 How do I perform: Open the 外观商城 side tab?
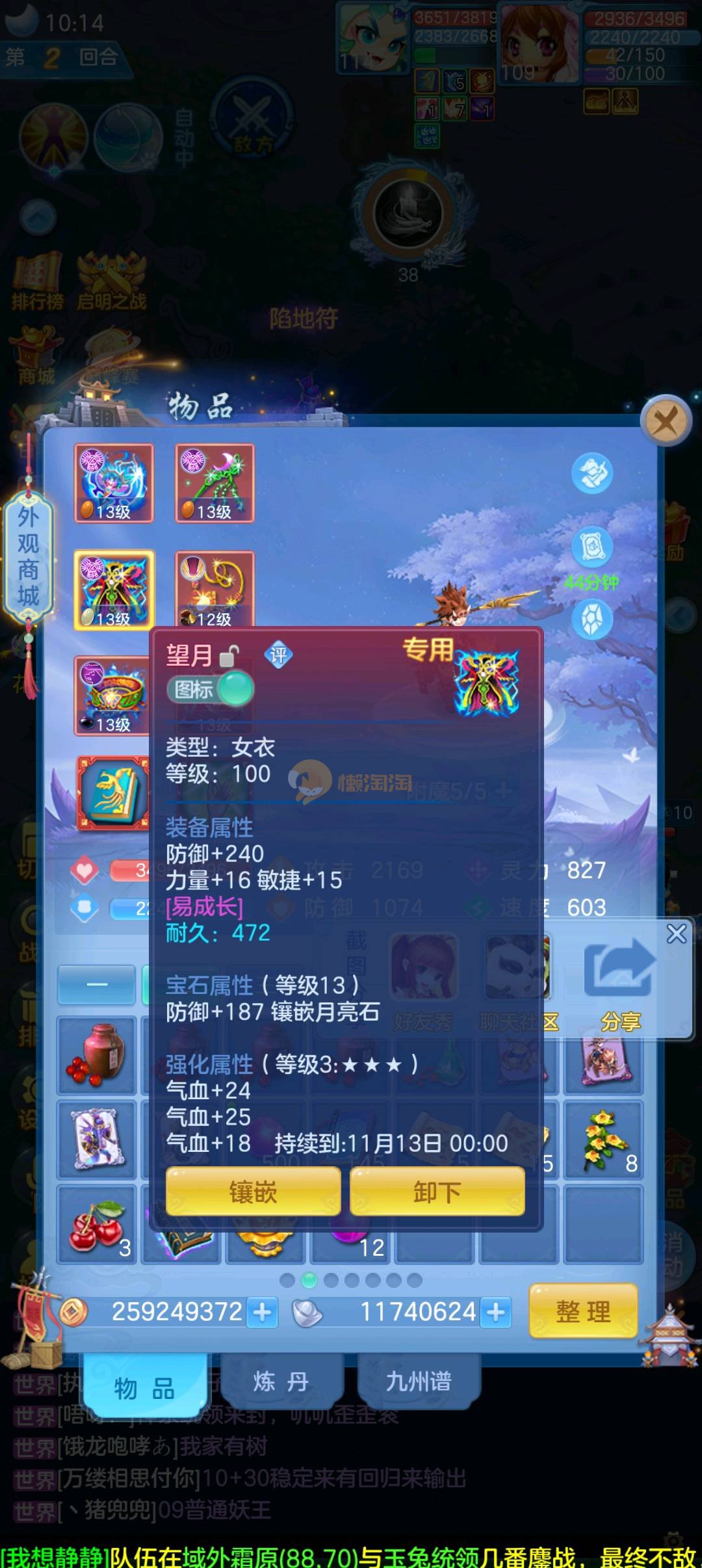point(28,556)
